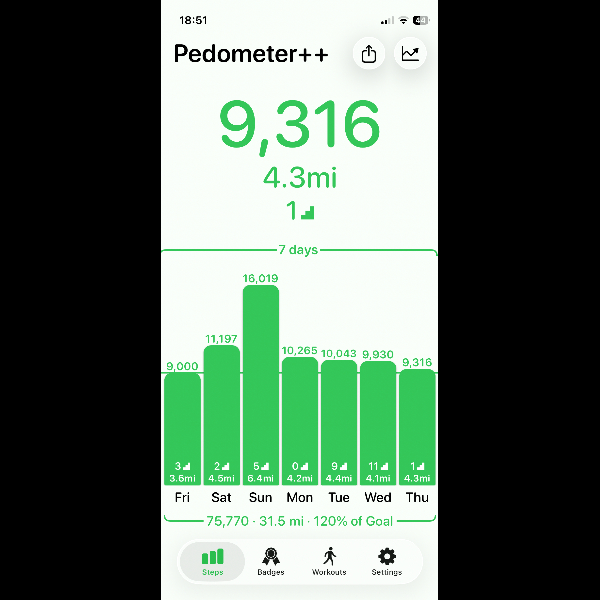The width and height of the screenshot is (600, 600).
Task: Switch to the Badges tab
Action: tap(271, 561)
